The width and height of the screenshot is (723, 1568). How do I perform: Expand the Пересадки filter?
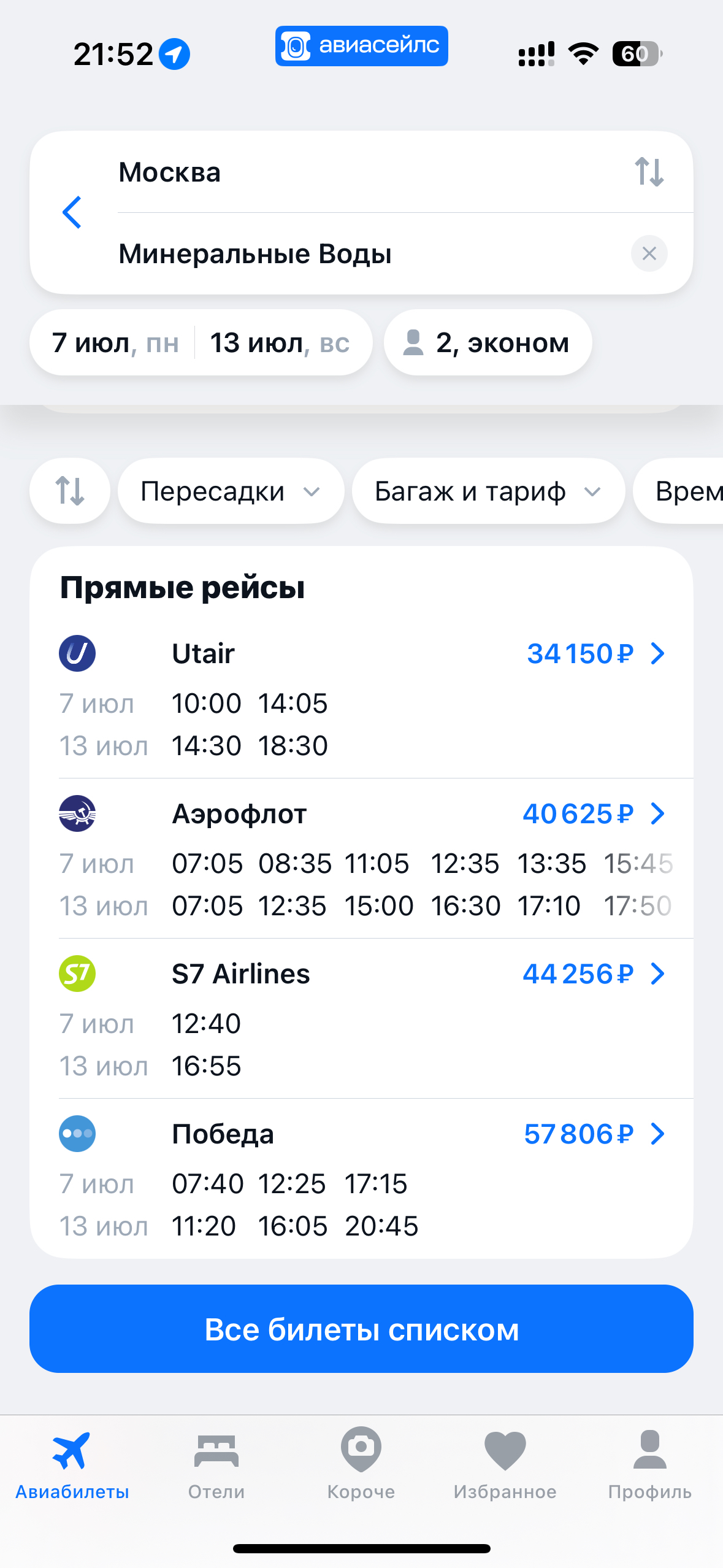(231, 491)
